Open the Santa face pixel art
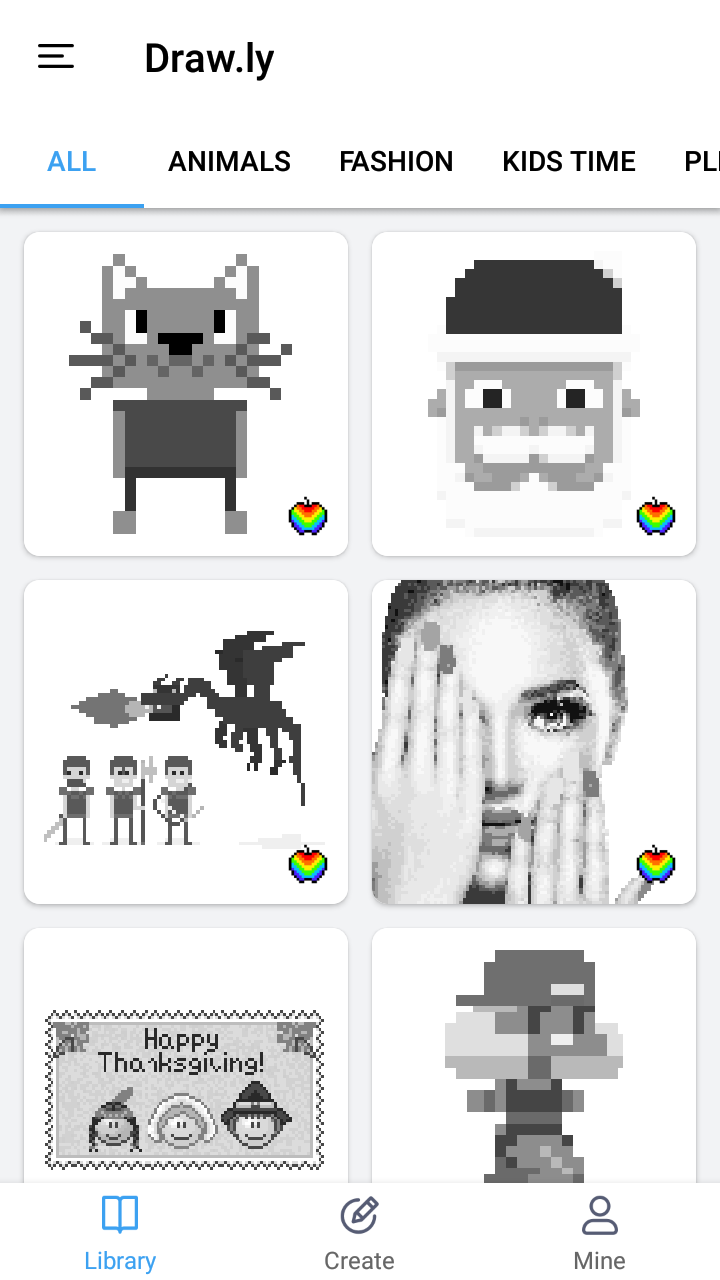This screenshot has width=720, height=1280. [x=534, y=394]
